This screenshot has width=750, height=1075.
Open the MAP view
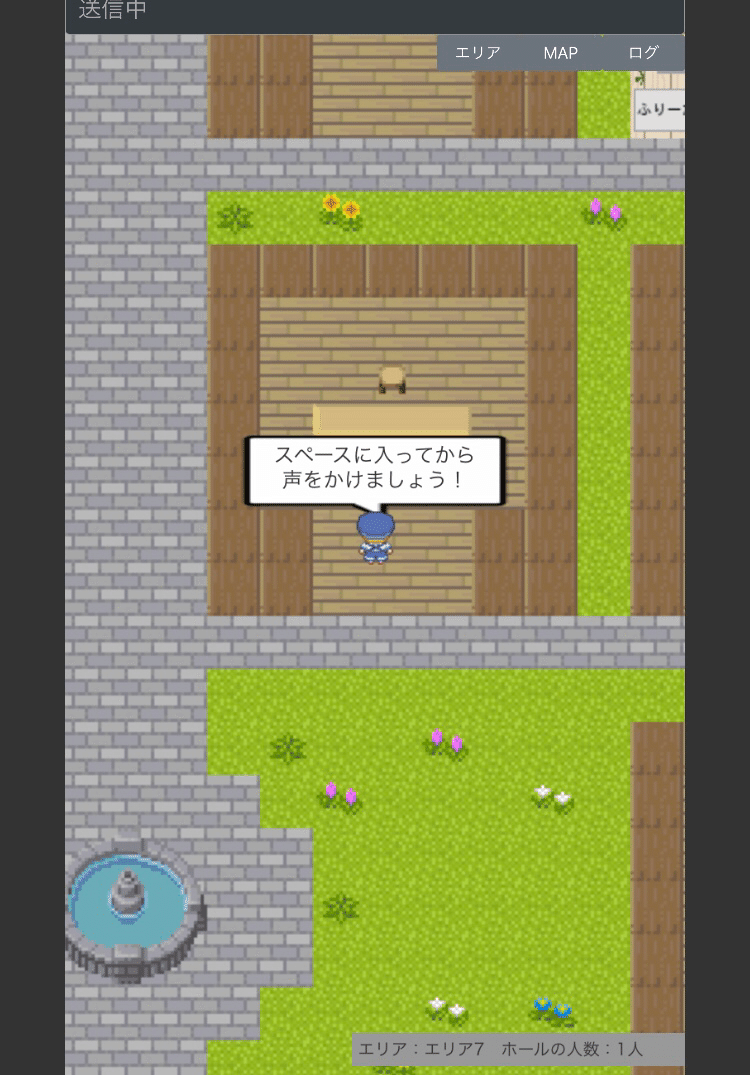560,53
